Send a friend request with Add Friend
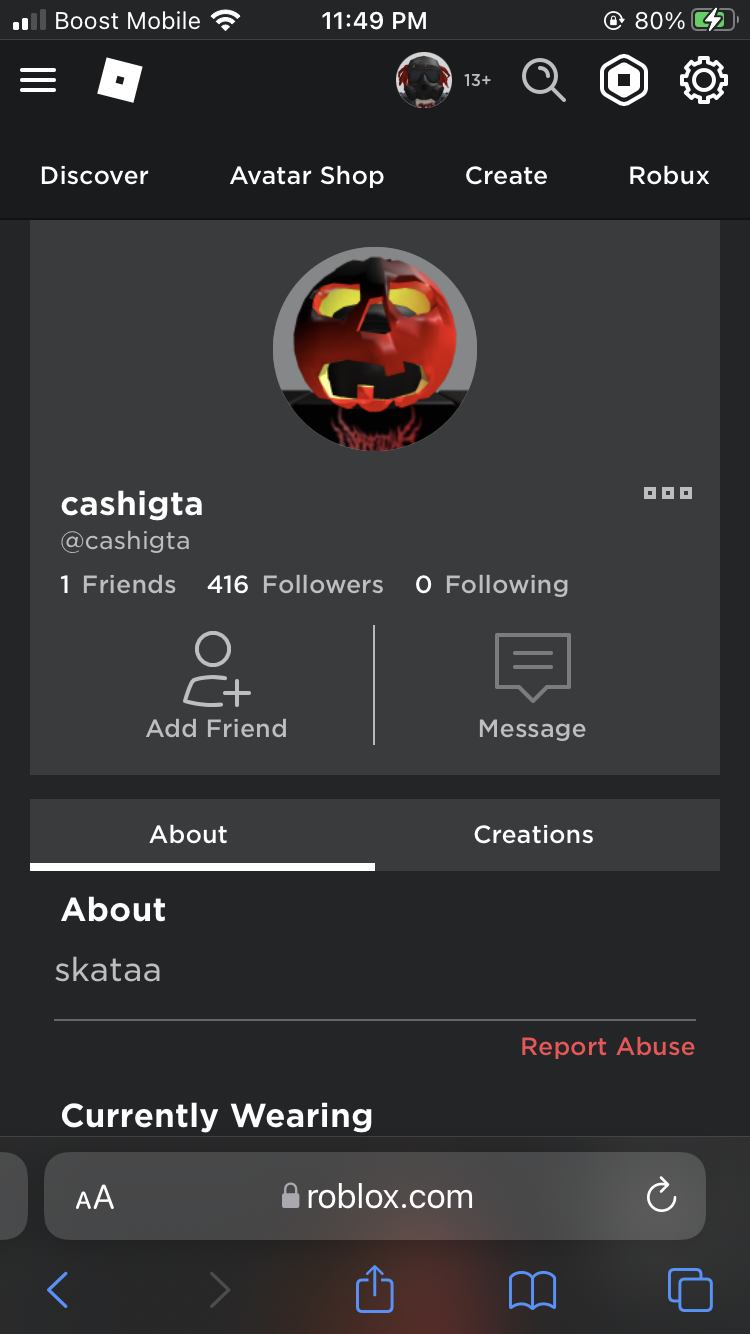 click(216, 686)
